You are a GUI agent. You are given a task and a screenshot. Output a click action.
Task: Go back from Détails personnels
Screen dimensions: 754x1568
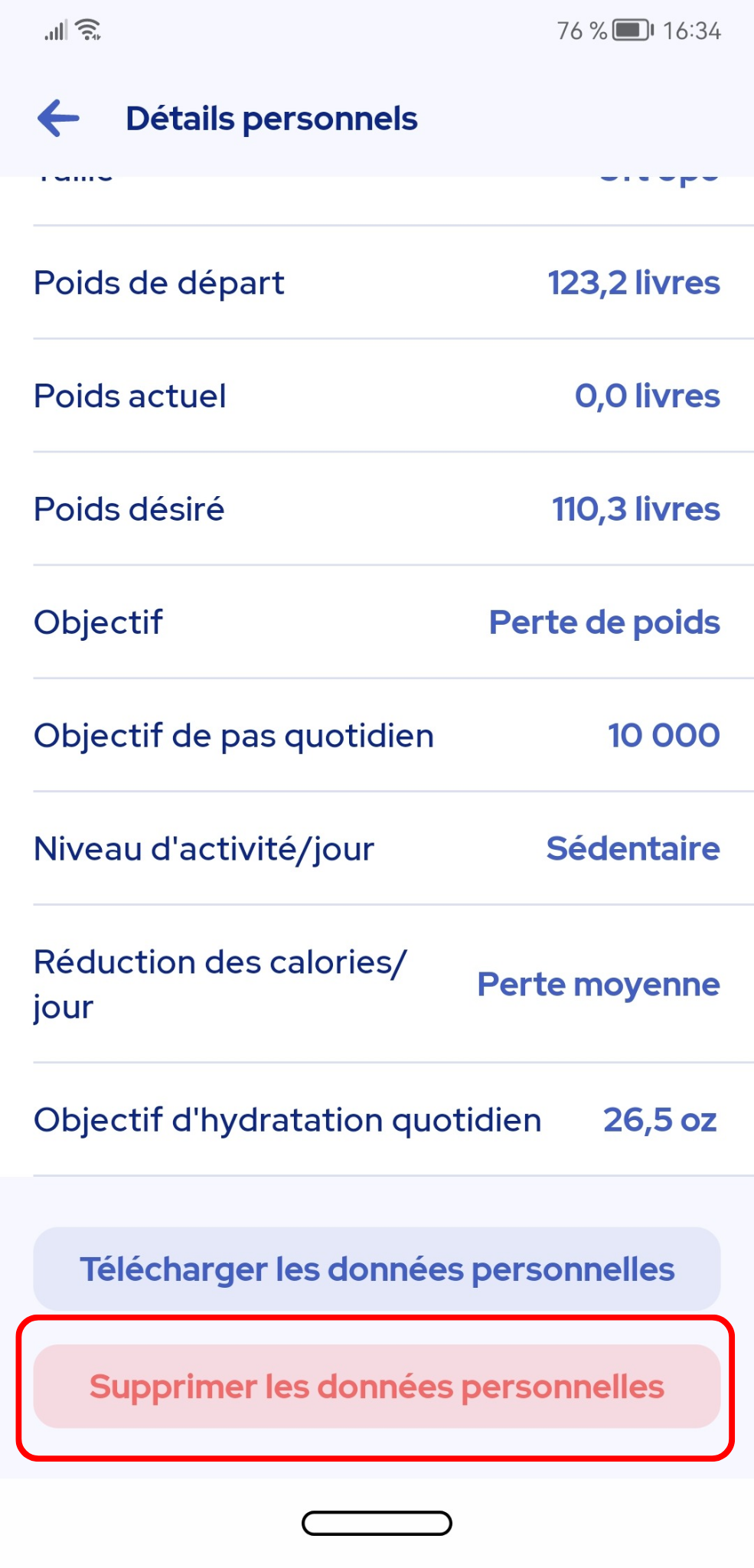(59, 119)
